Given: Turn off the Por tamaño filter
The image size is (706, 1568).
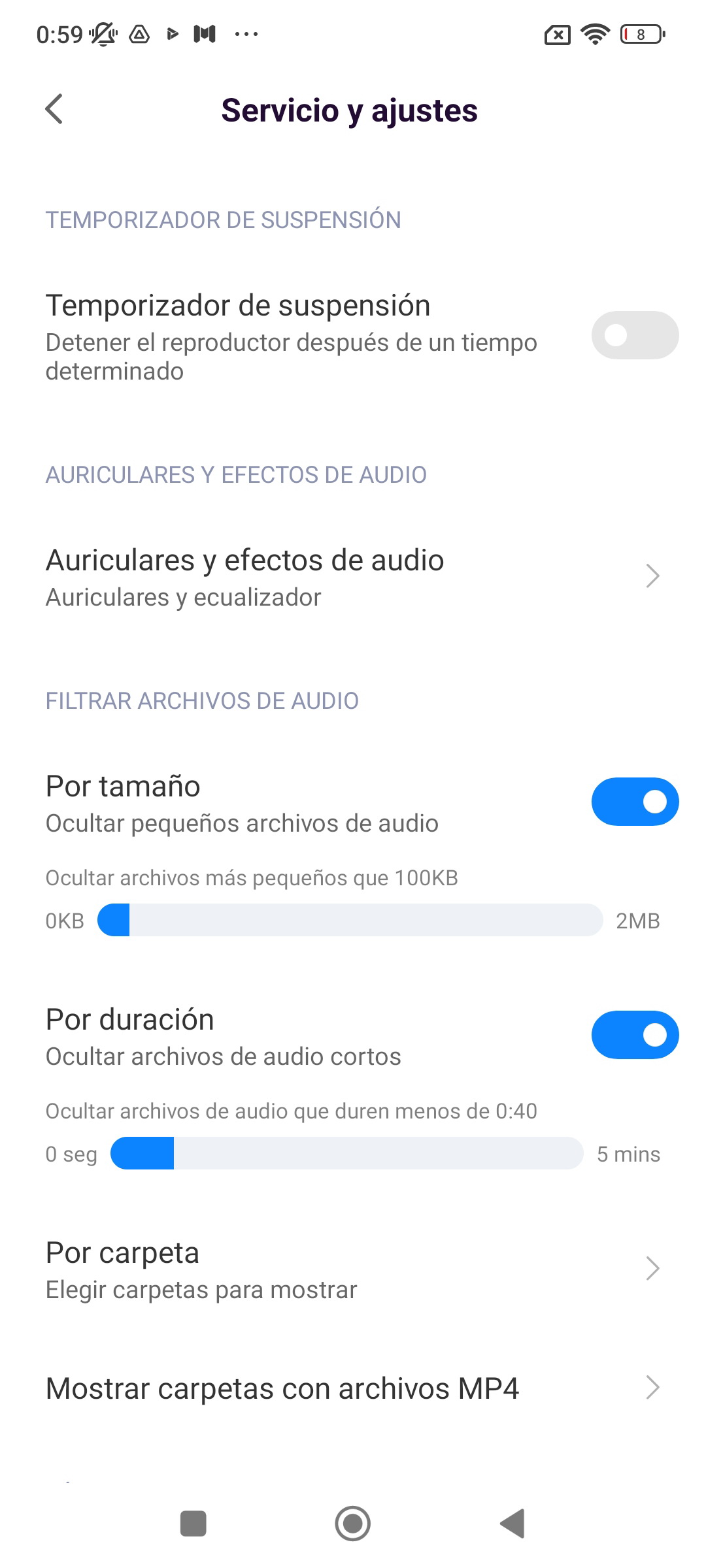Looking at the screenshot, I should click(x=635, y=802).
